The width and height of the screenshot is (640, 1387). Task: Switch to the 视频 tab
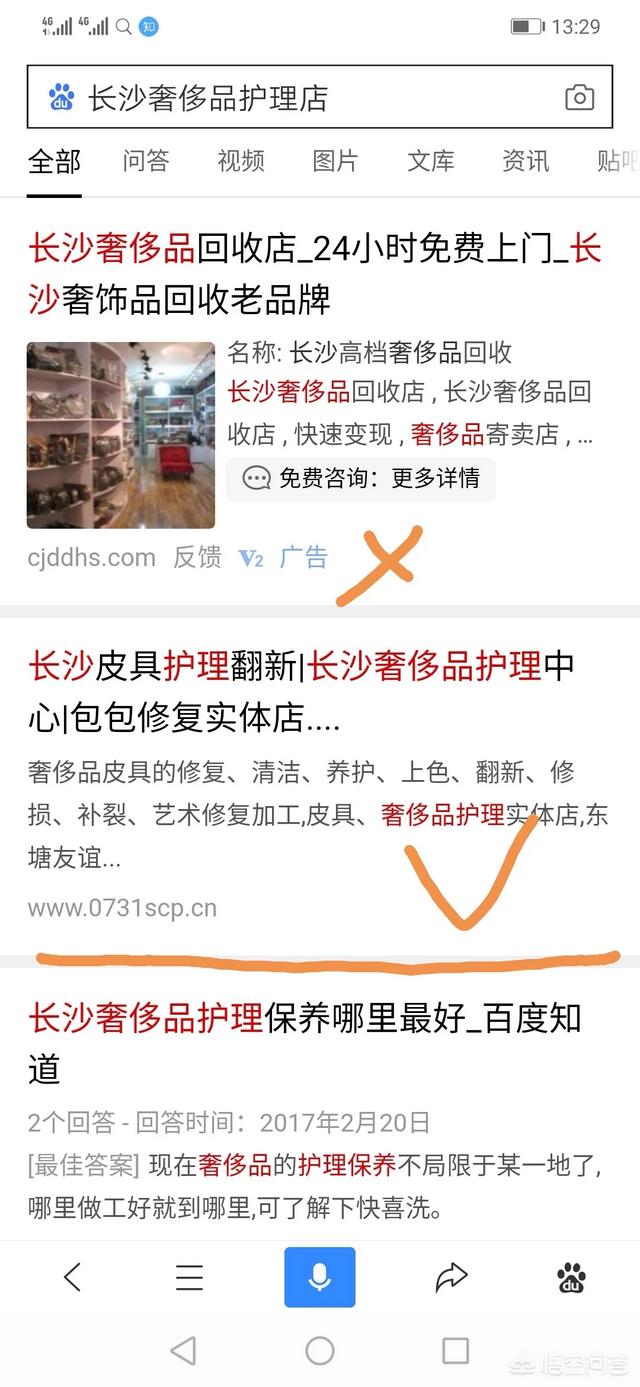pyautogui.click(x=241, y=160)
